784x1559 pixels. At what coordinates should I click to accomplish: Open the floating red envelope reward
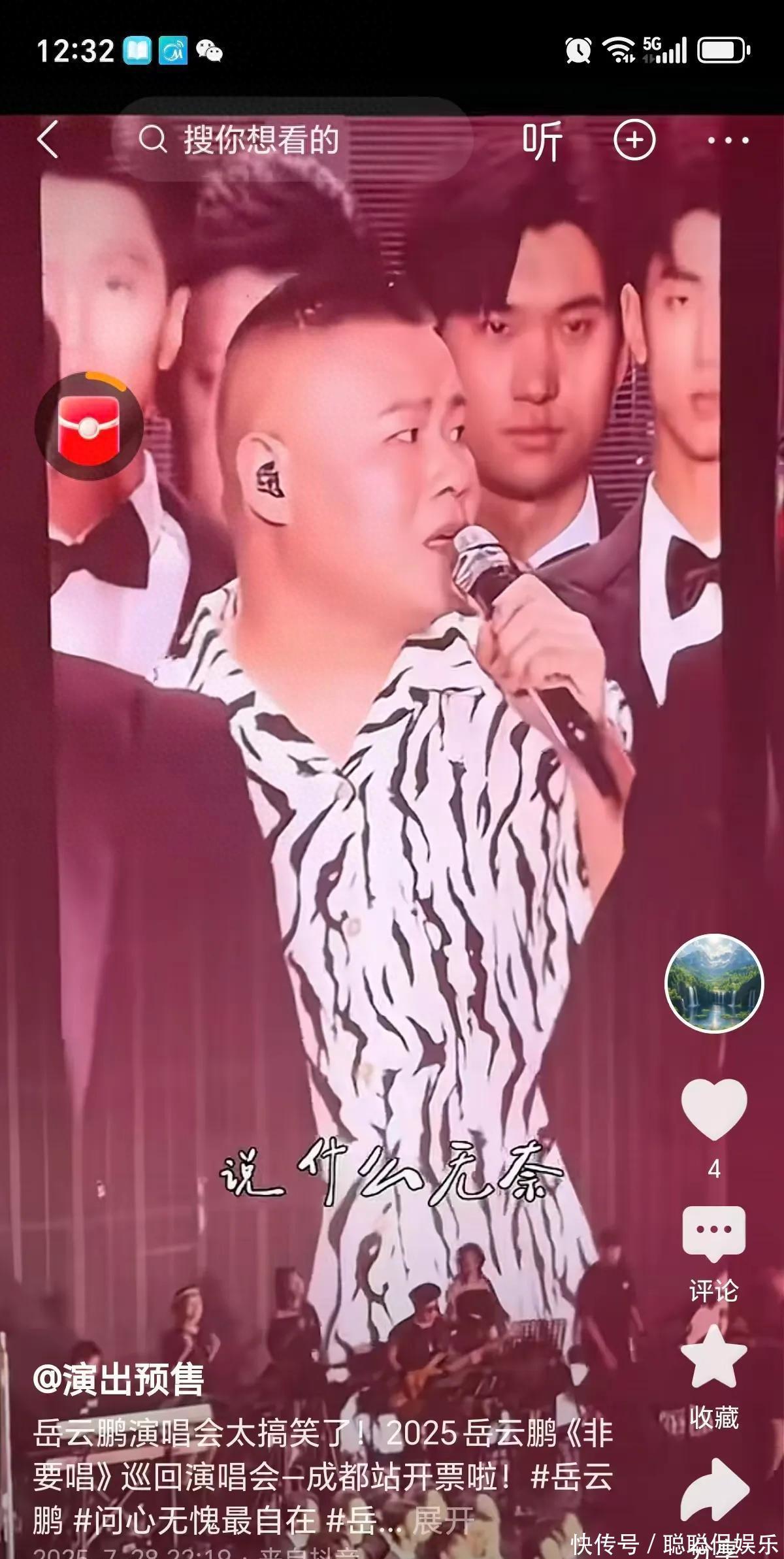[89, 427]
